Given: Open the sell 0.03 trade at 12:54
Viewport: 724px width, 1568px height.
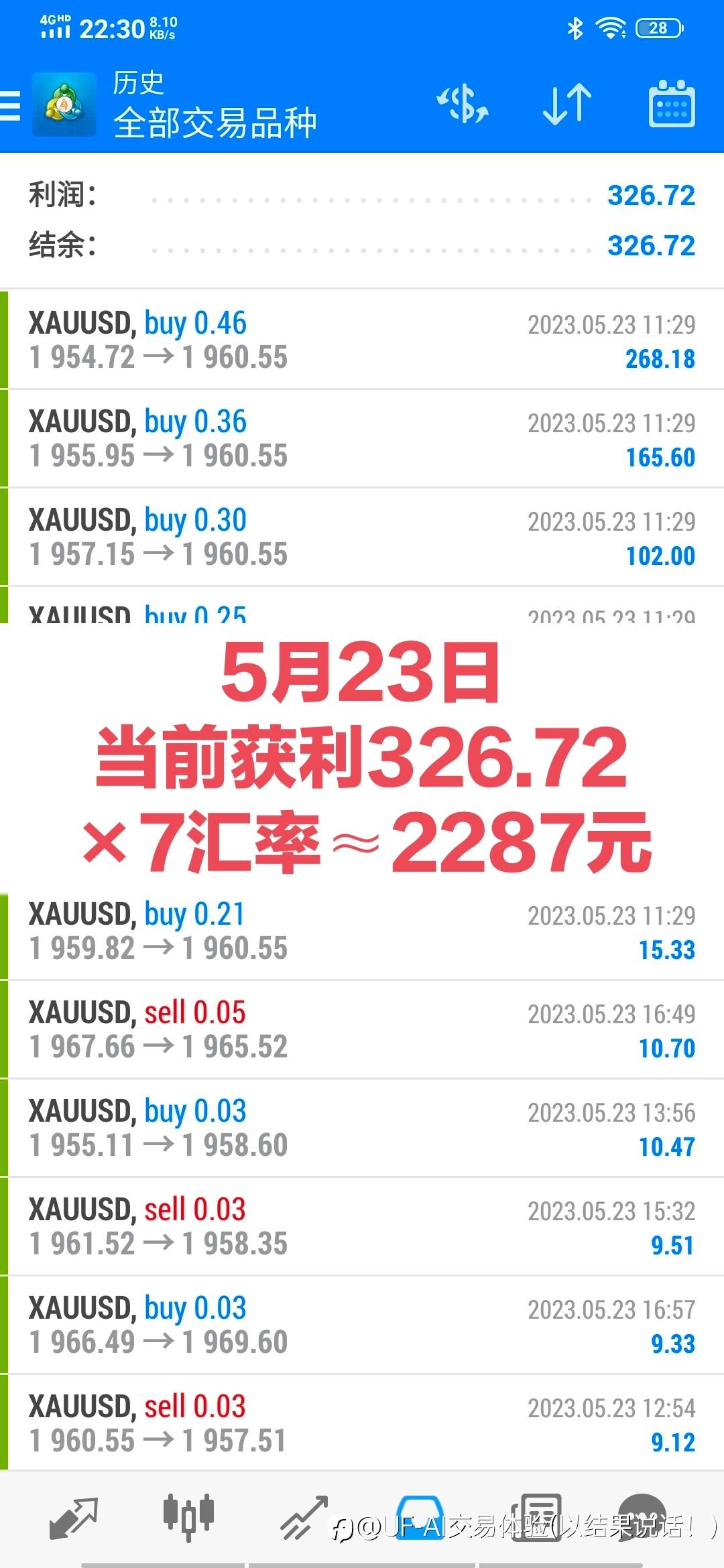Looking at the screenshot, I should 362,1423.
